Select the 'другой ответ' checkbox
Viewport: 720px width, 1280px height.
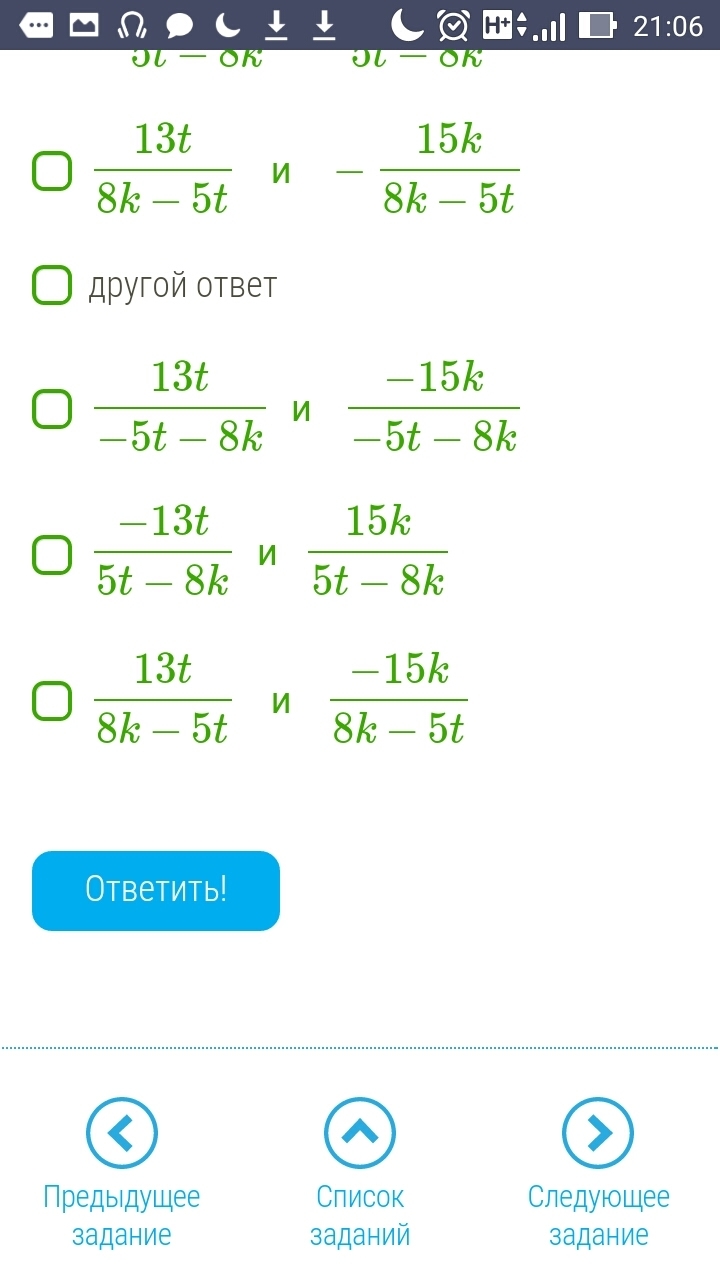coord(52,285)
